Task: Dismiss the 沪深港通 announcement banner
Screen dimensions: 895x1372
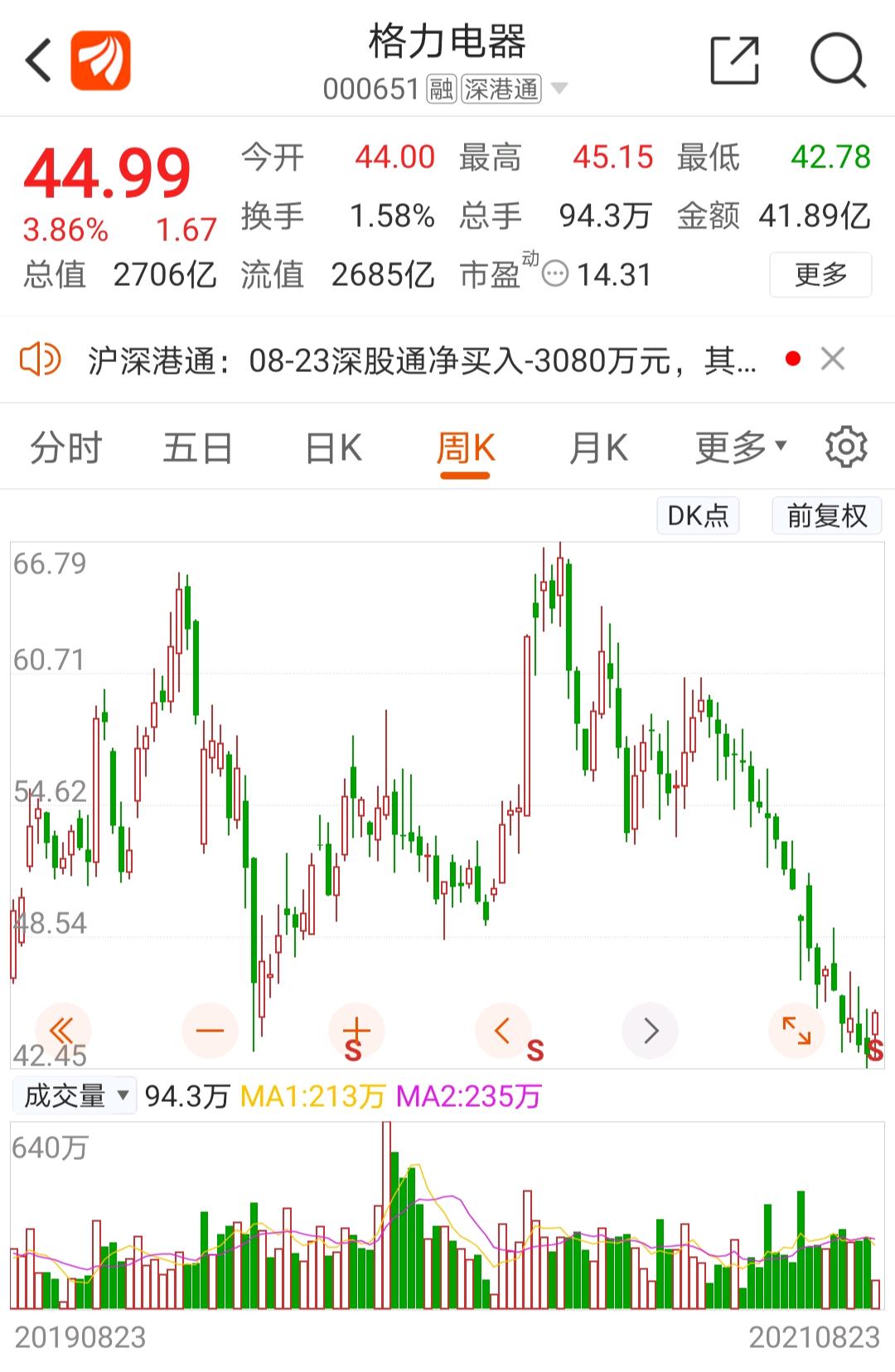Action: click(832, 359)
